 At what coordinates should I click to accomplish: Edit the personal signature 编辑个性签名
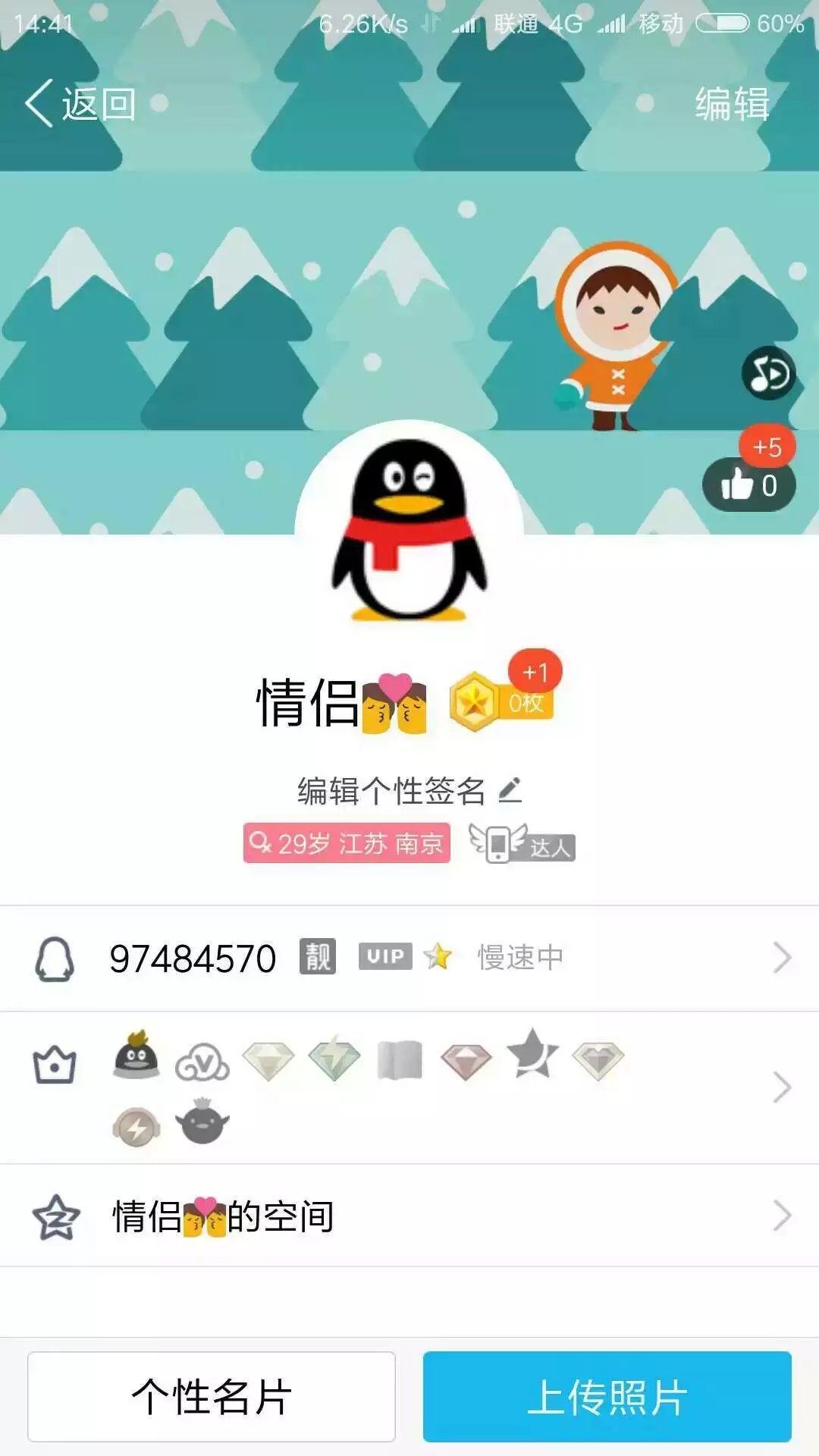click(409, 791)
